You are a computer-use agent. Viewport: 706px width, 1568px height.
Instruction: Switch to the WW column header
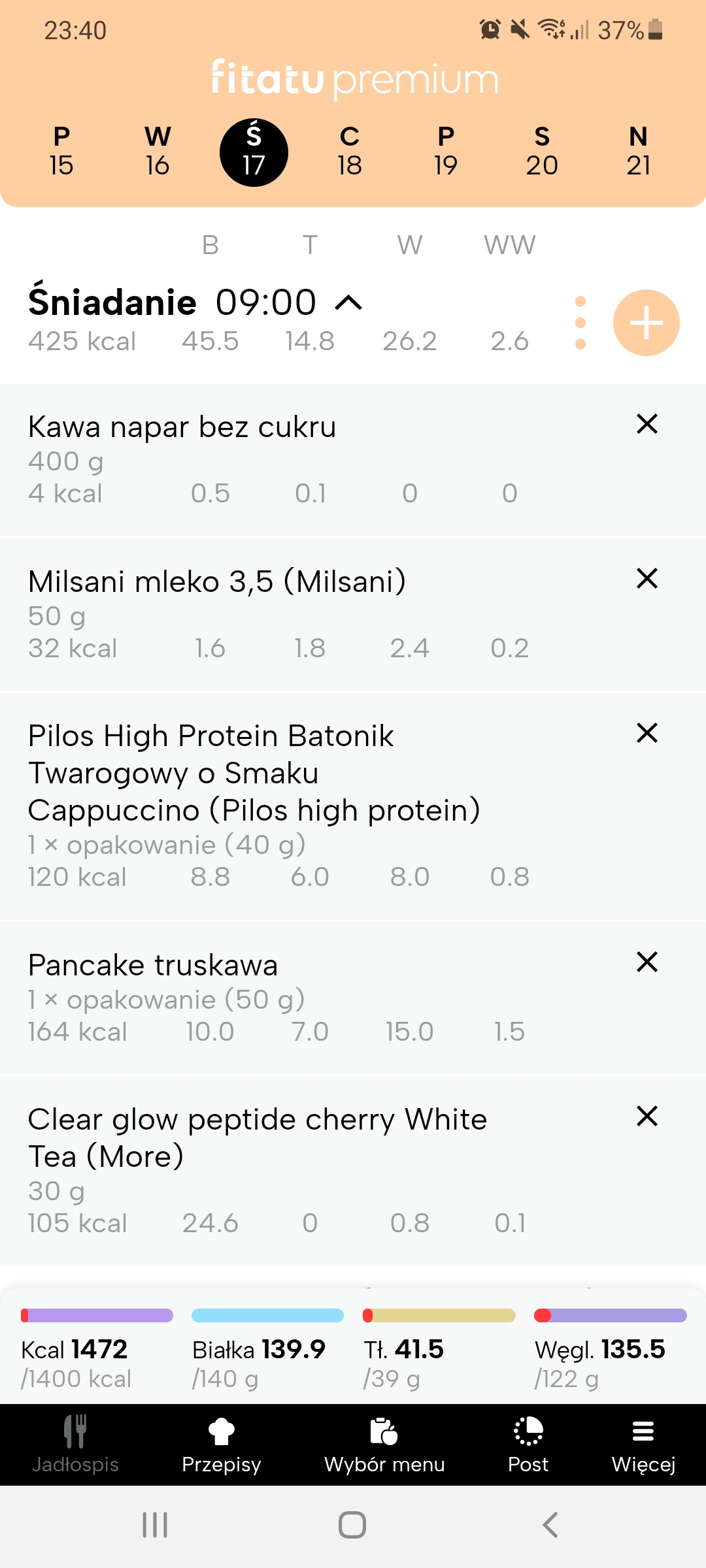coord(509,245)
